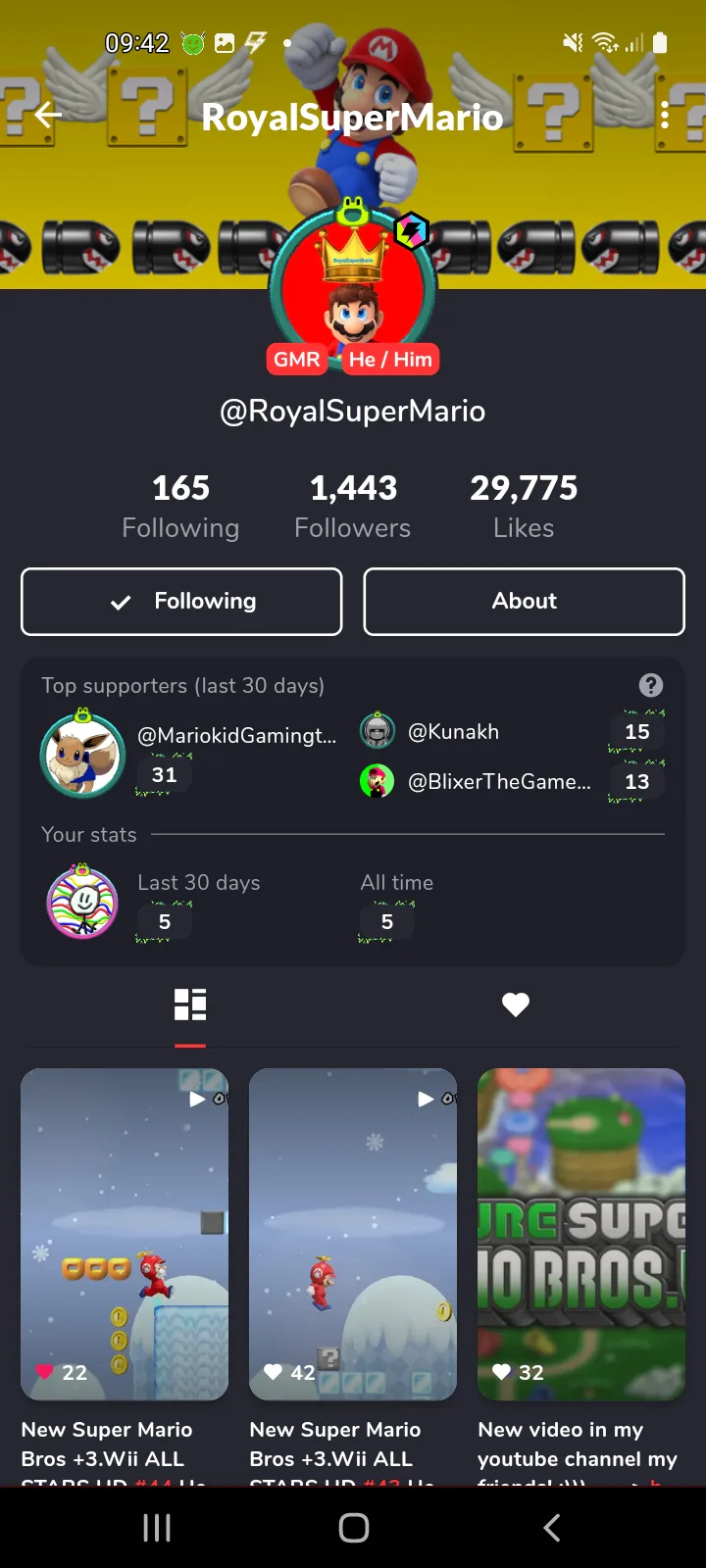View the 165 Following list
The height and width of the screenshot is (1568, 706).
(180, 507)
